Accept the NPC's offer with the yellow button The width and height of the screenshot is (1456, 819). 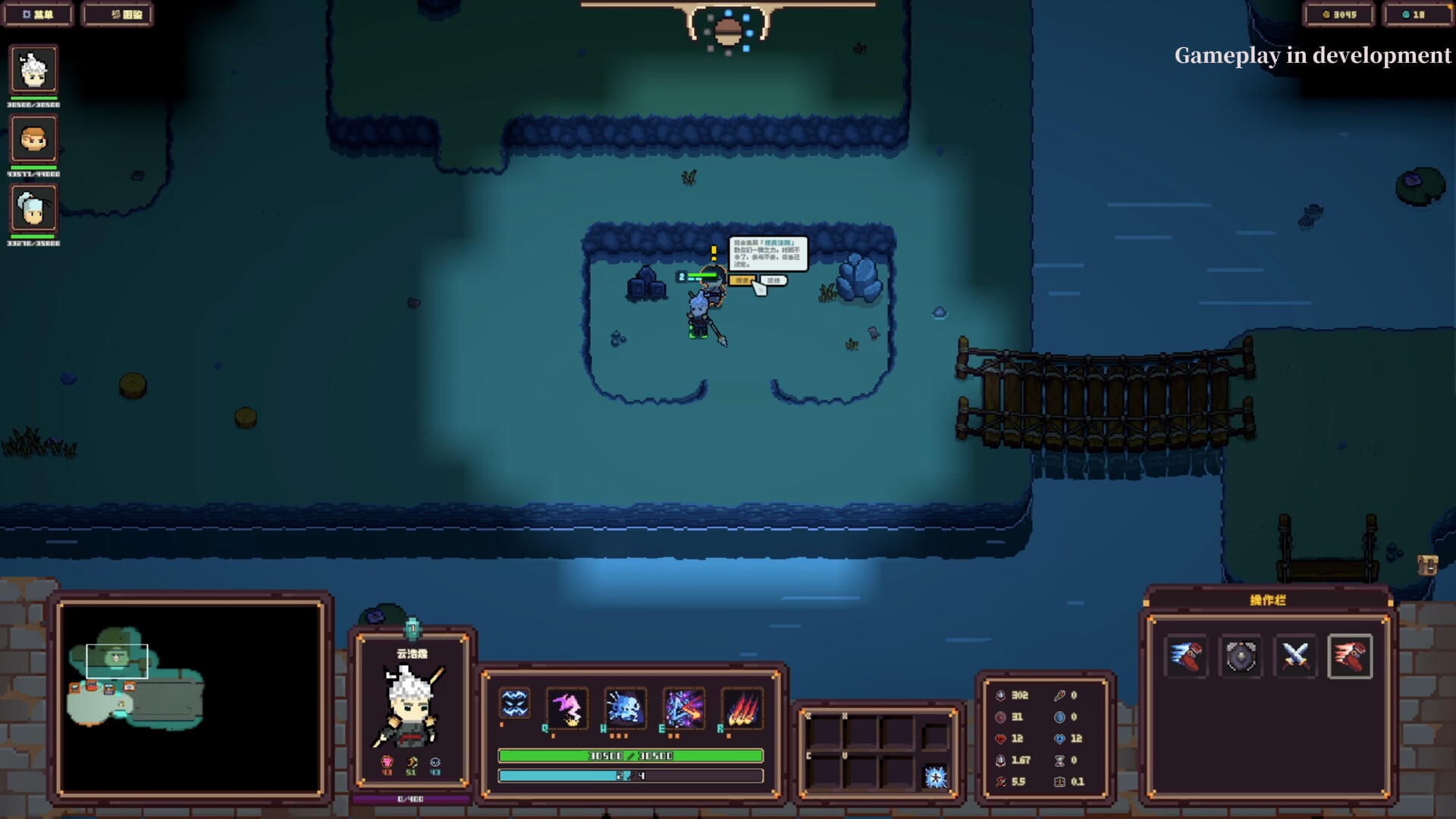(x=742, y=281)
